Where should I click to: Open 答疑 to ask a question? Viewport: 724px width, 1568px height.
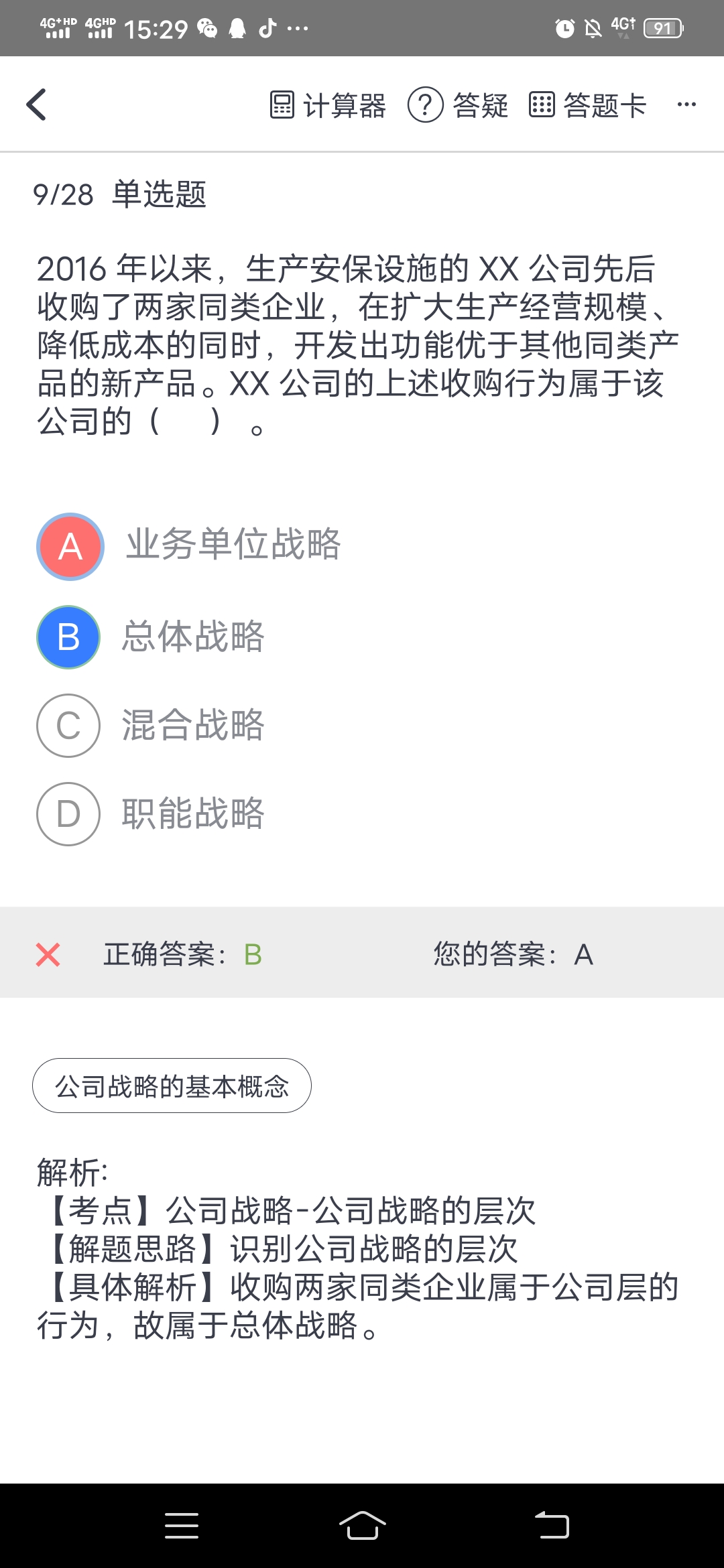(458, 105)
